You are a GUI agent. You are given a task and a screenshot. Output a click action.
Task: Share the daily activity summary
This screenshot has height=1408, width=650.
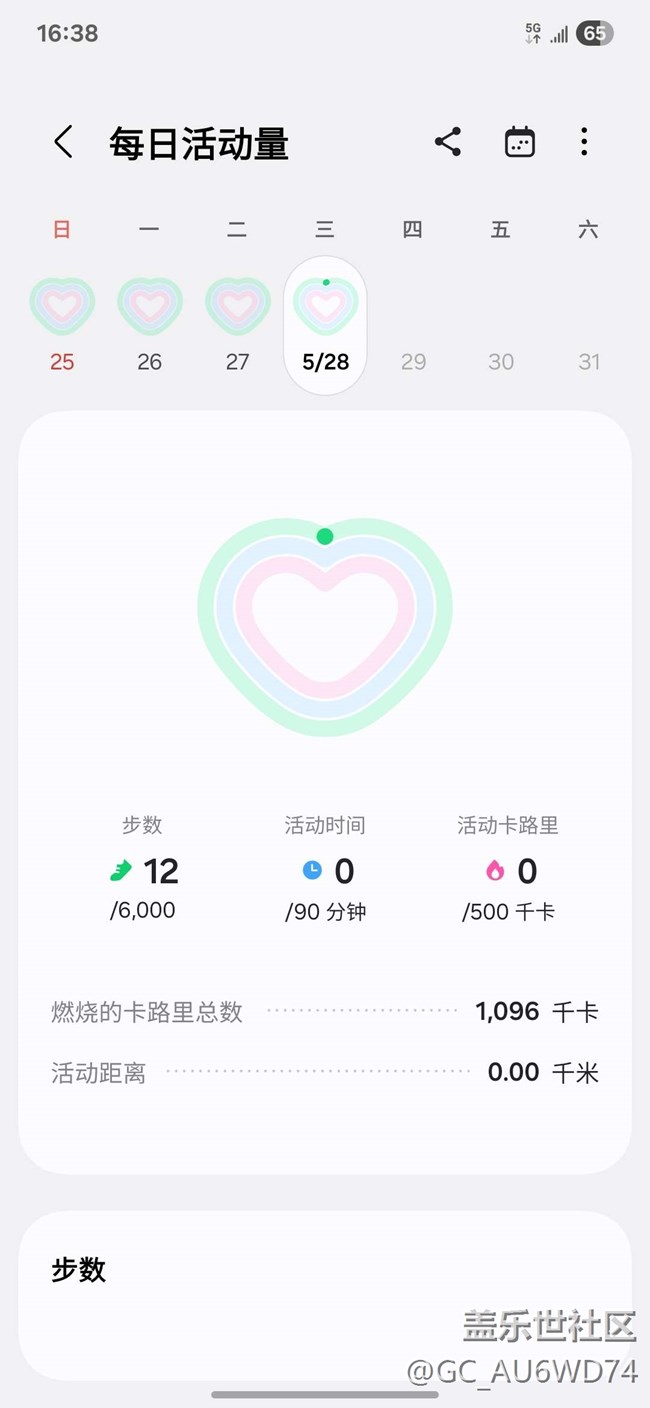click(x=448, y=142)
